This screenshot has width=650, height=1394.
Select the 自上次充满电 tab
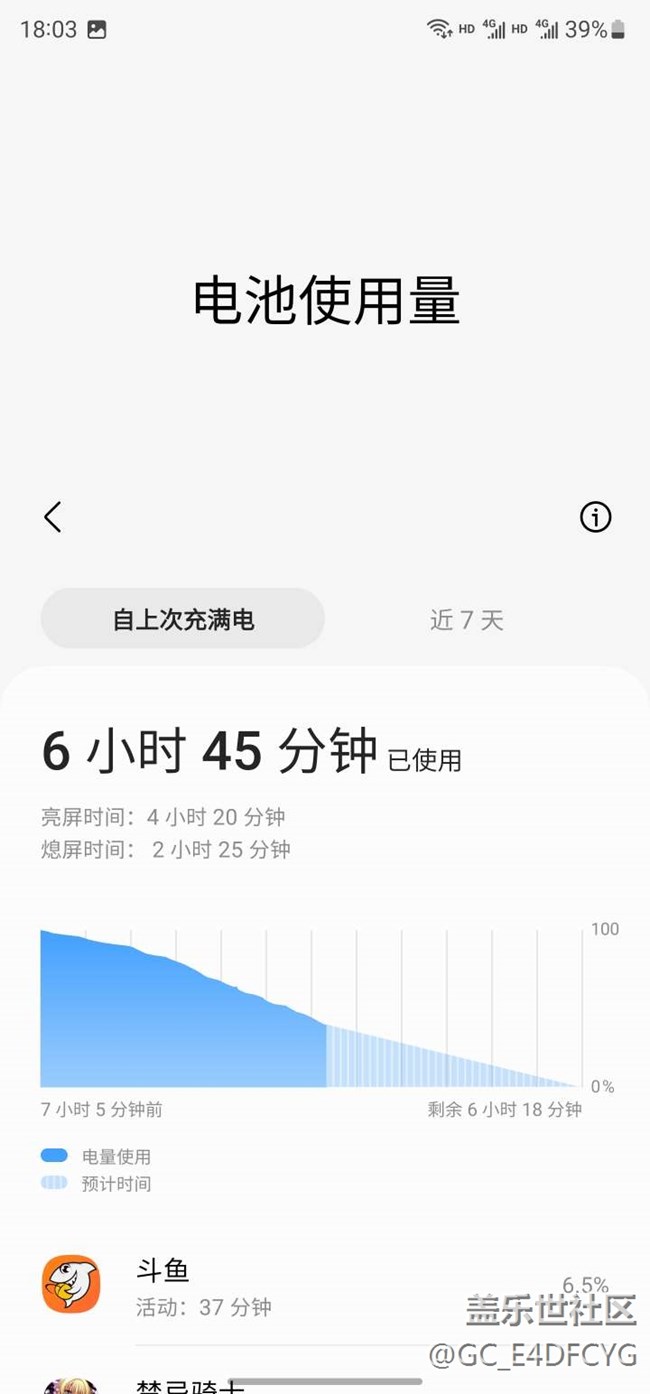(183, 619)
